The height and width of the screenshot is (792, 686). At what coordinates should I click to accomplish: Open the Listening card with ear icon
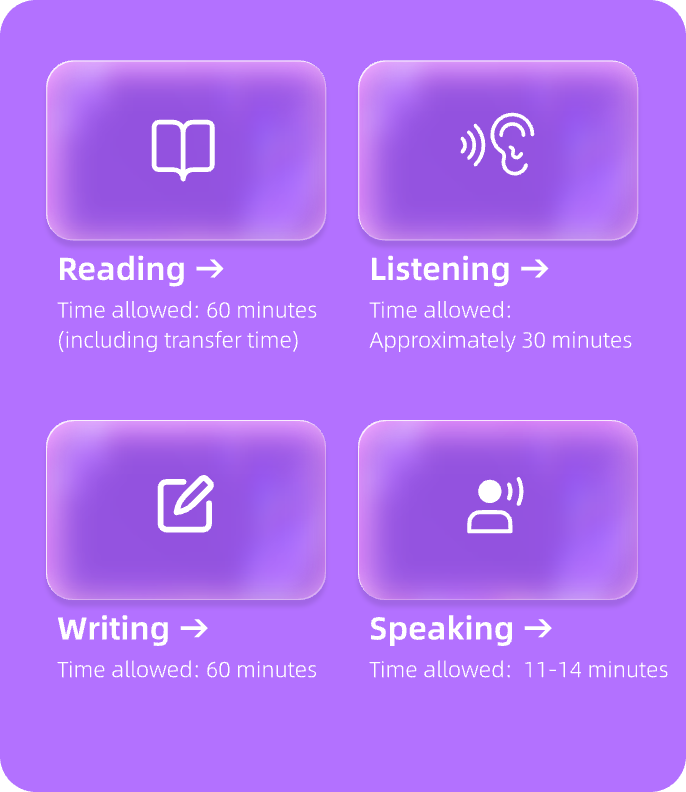[x=497, y=150]
